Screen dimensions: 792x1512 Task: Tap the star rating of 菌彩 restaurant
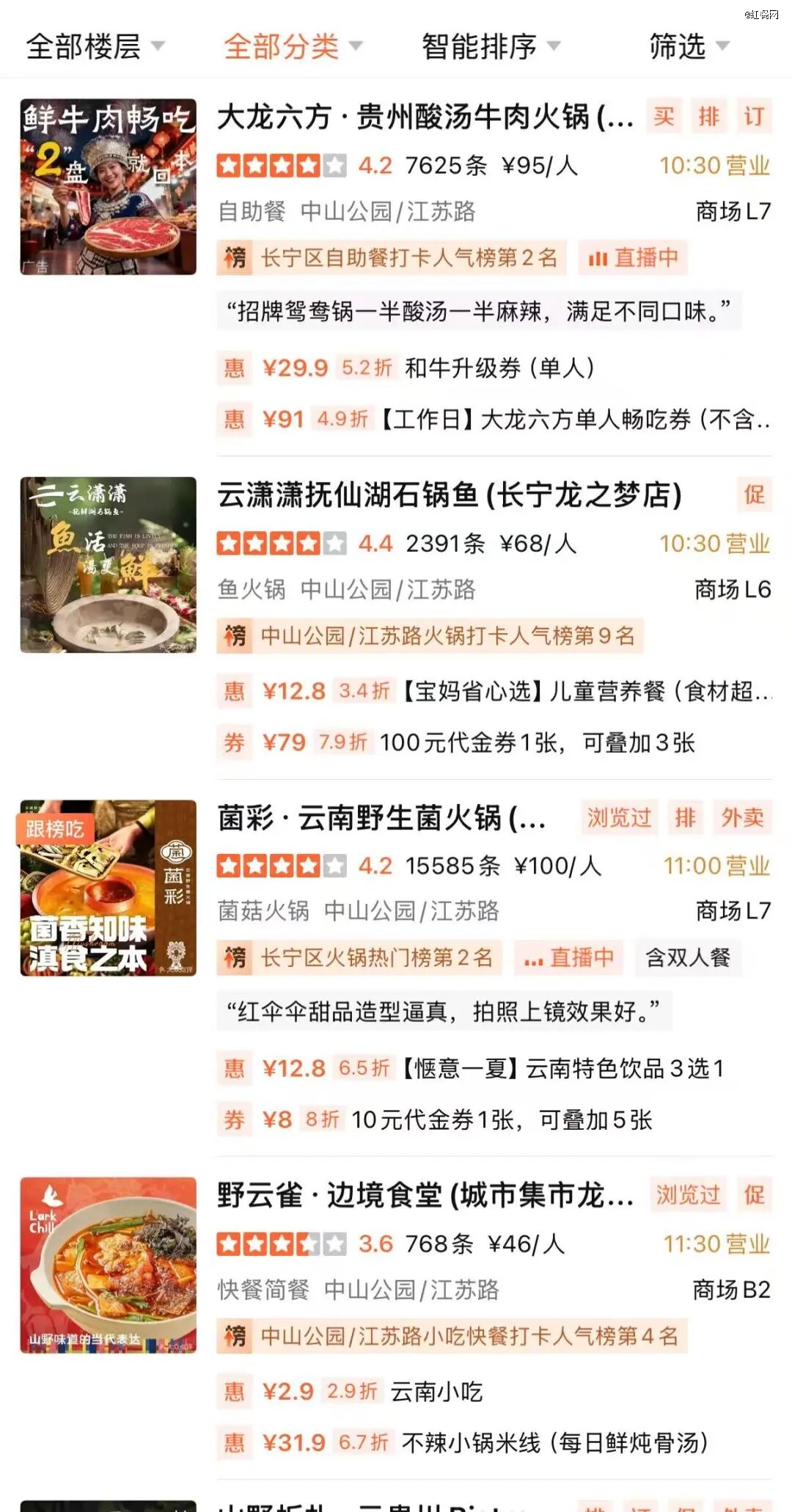point(279,866)
